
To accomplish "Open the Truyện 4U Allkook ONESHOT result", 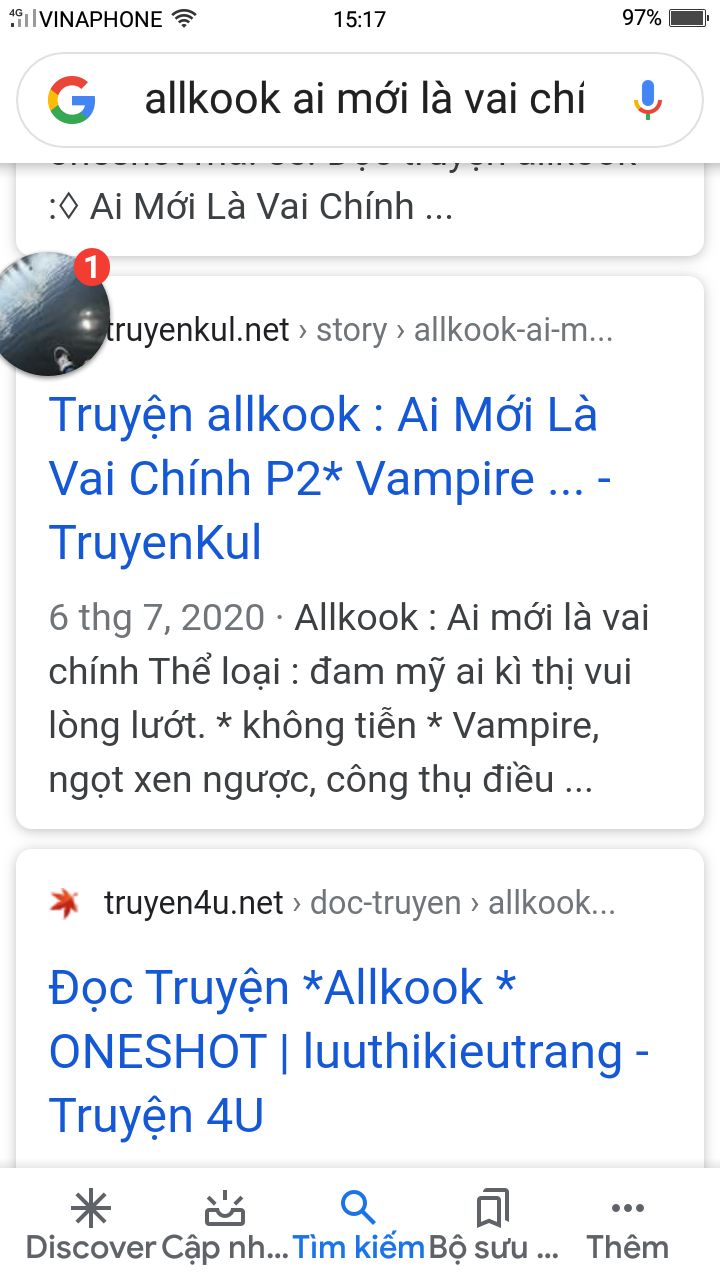I will point(349,1051).
